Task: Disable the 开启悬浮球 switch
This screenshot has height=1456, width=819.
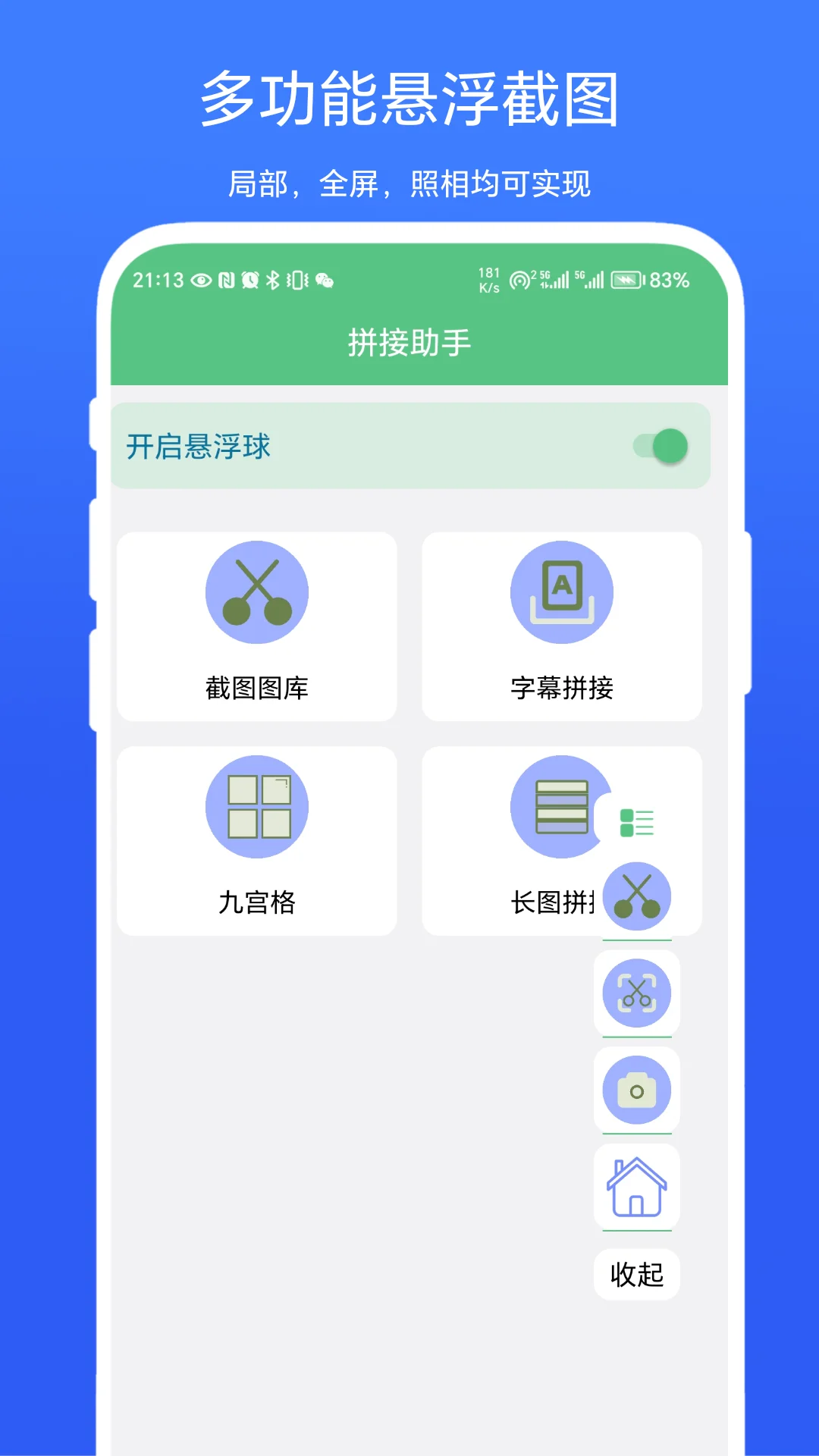Action: point(661,447)
